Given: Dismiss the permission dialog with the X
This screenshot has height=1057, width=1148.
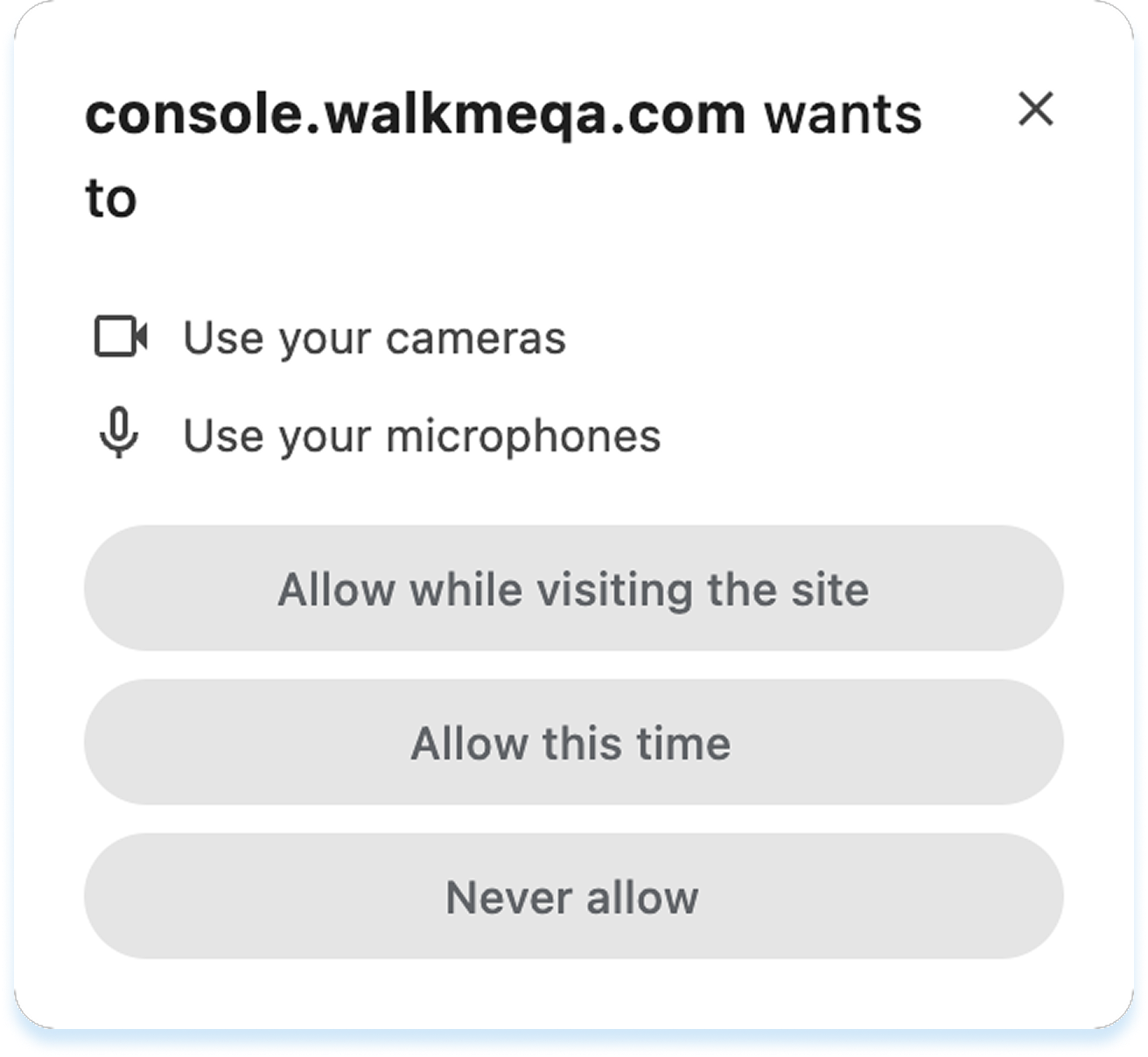Looking at the screenshot, I should [1036, 109].
